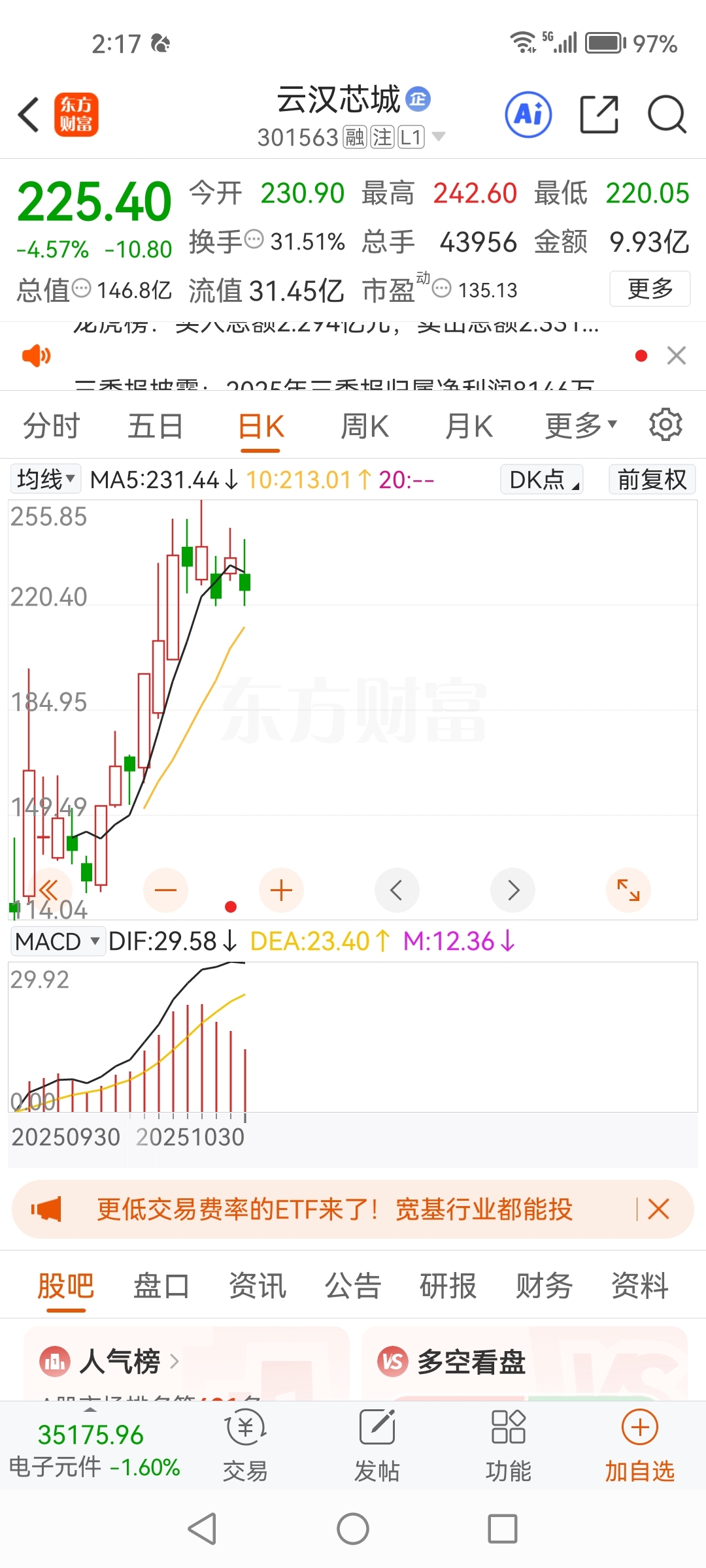Viewport: 706px width, 1568px height.
Task: Switch to the 资讯 tab
Action: tap(257, 1286)
